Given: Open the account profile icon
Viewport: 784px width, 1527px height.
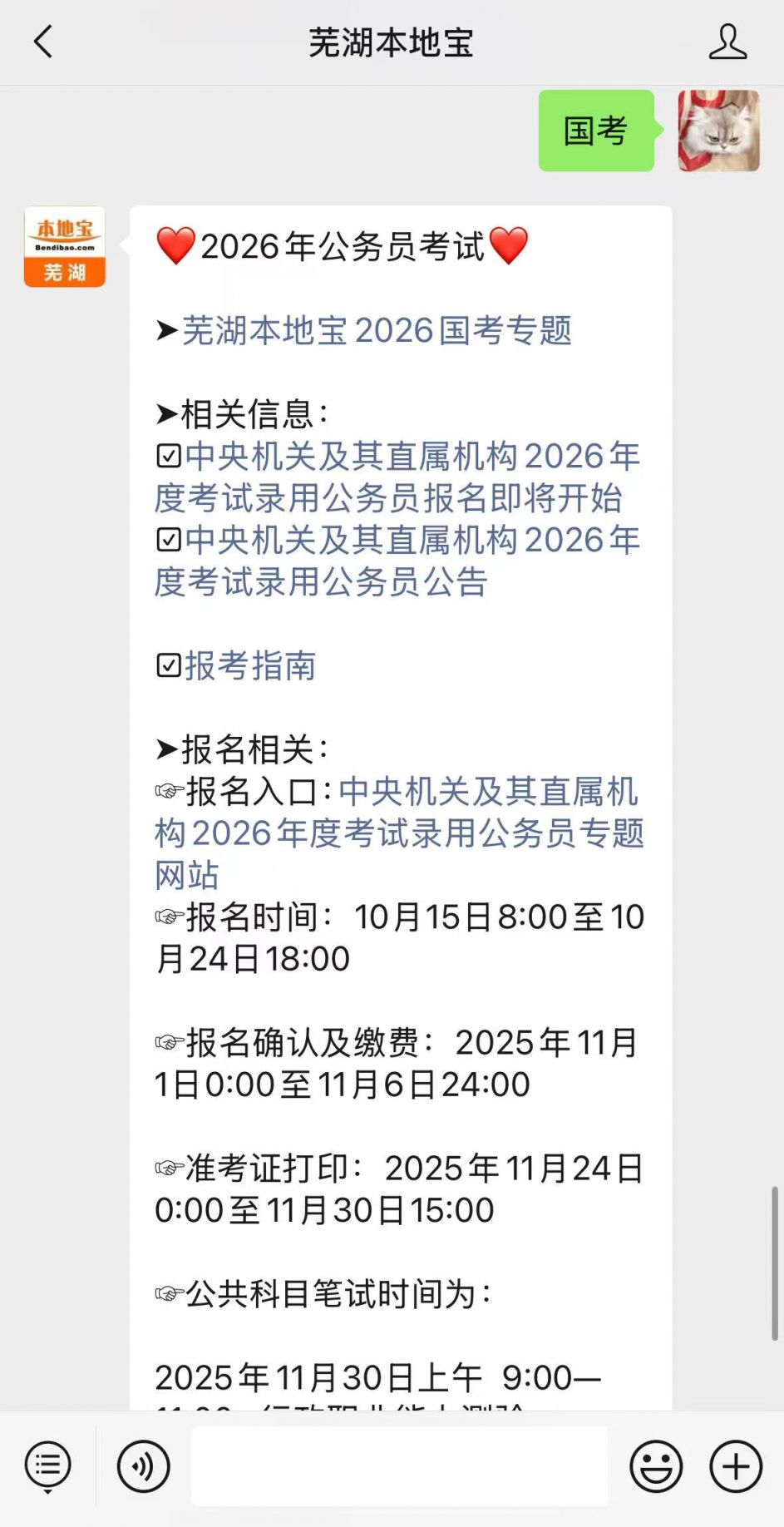Looking at the screenshot, I should [x=727, y=42].
